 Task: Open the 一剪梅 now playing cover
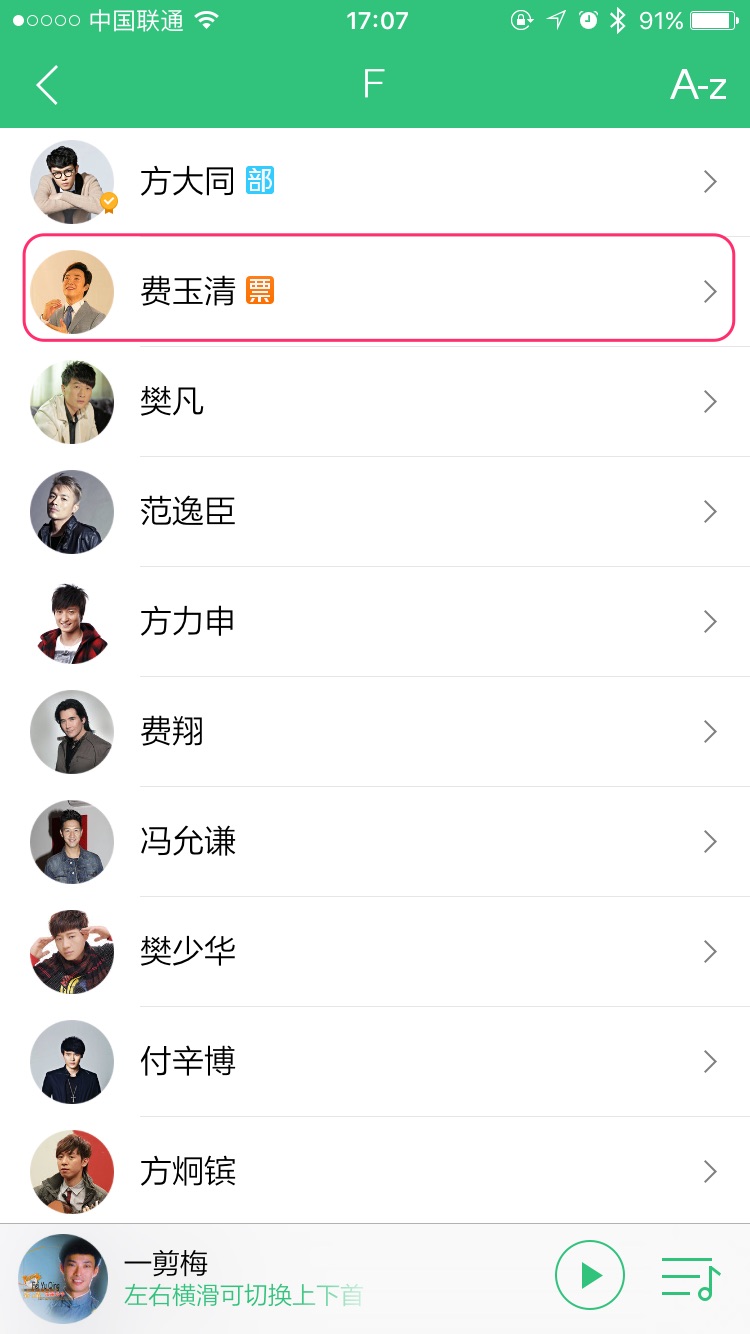63,1279
